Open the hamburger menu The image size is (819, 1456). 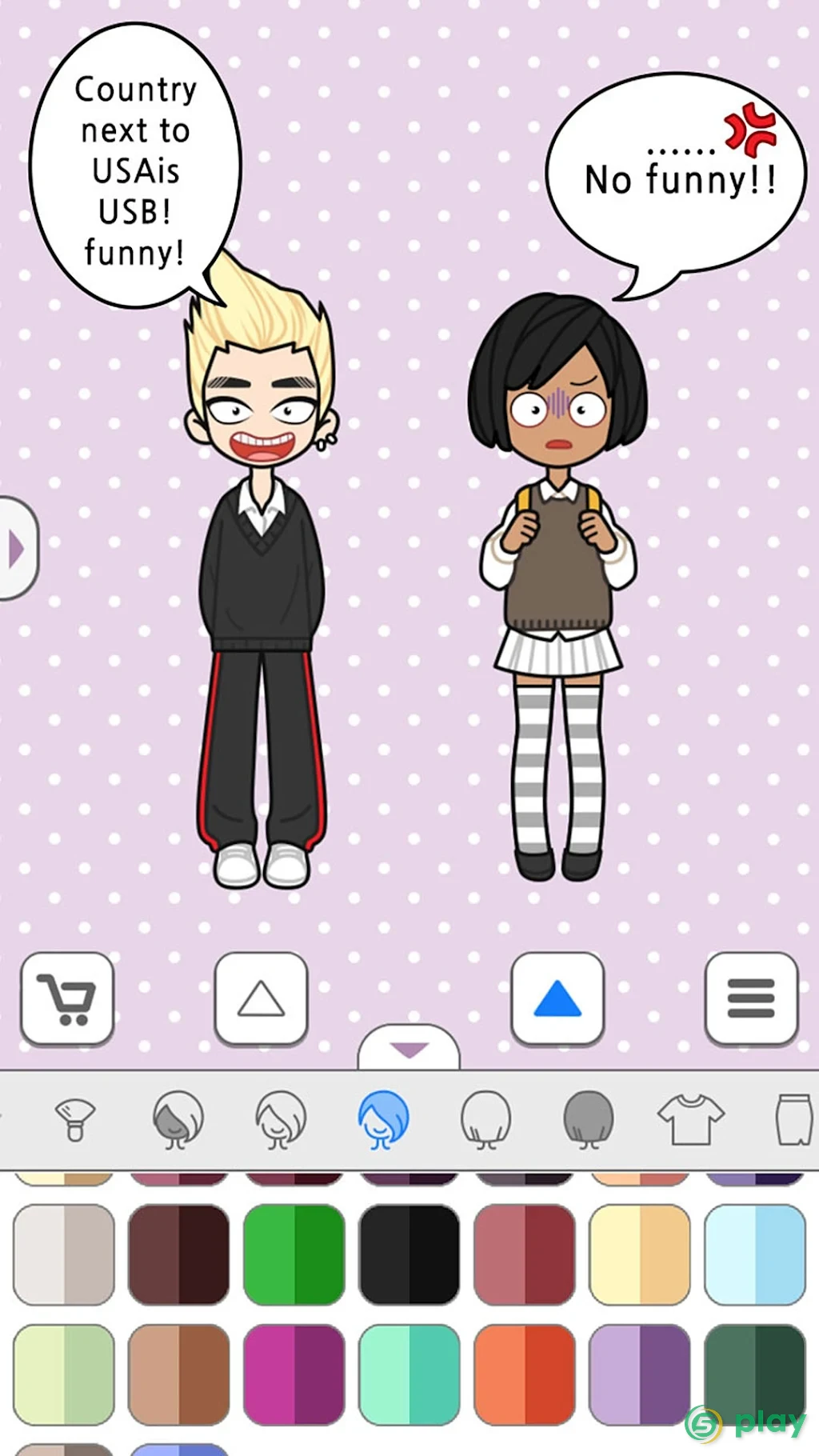click(751, 998)
